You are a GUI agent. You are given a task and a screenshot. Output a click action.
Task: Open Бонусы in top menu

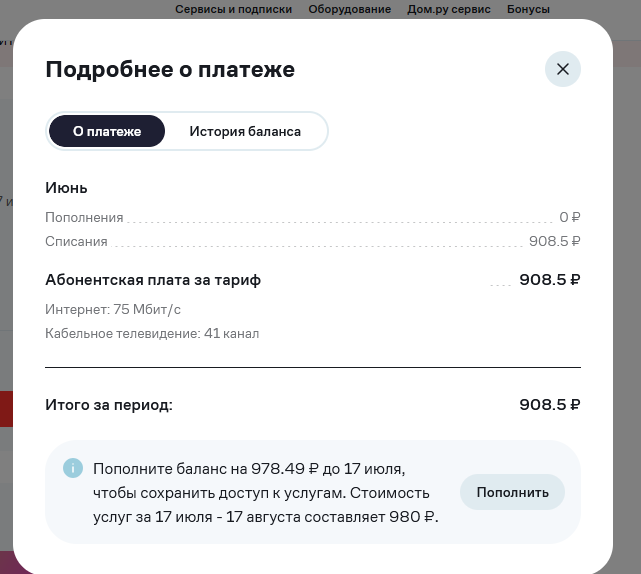point(528,9)
